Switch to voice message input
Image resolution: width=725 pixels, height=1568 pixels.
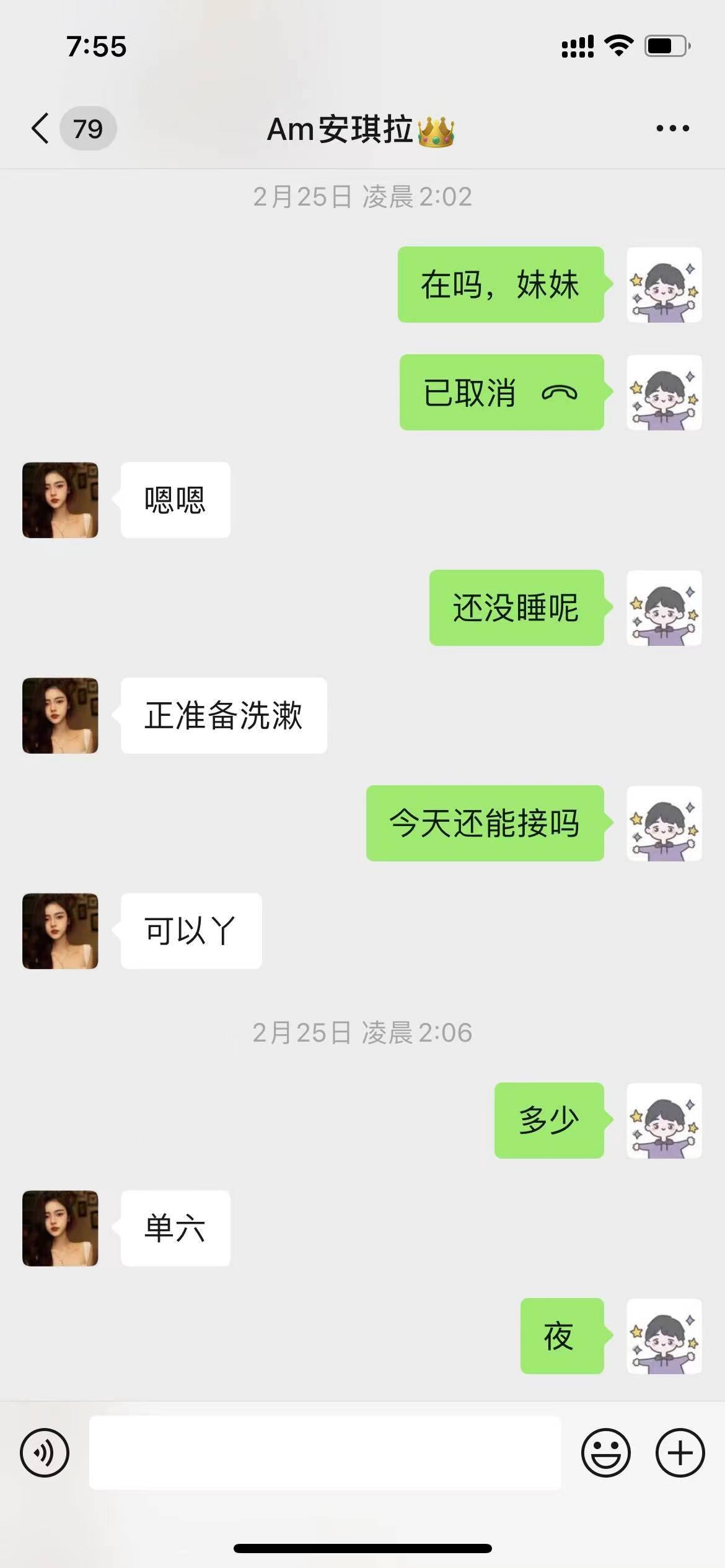pos(45,1452)
